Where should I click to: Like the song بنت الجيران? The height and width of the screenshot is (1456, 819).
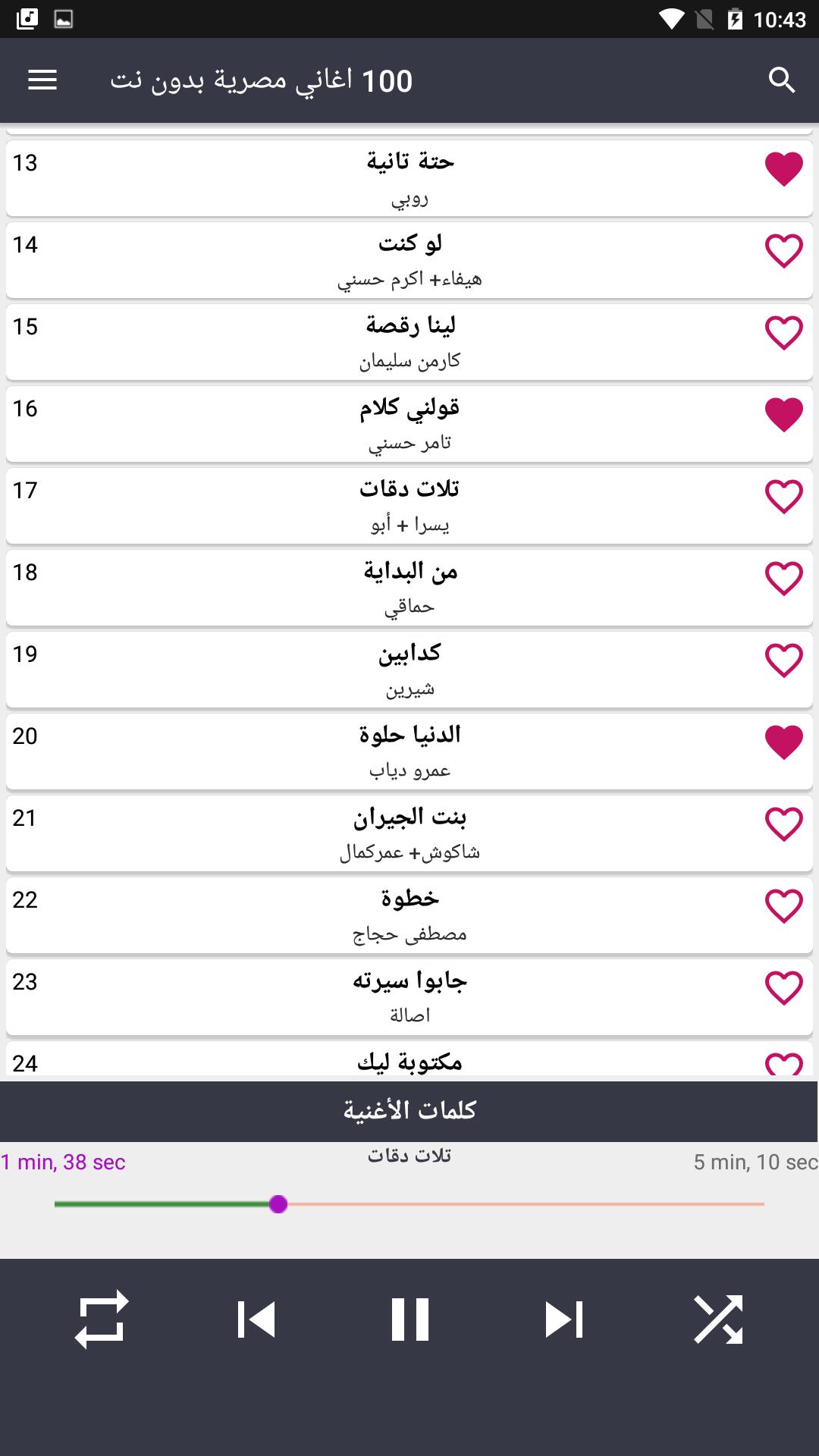tap(783, 824)
